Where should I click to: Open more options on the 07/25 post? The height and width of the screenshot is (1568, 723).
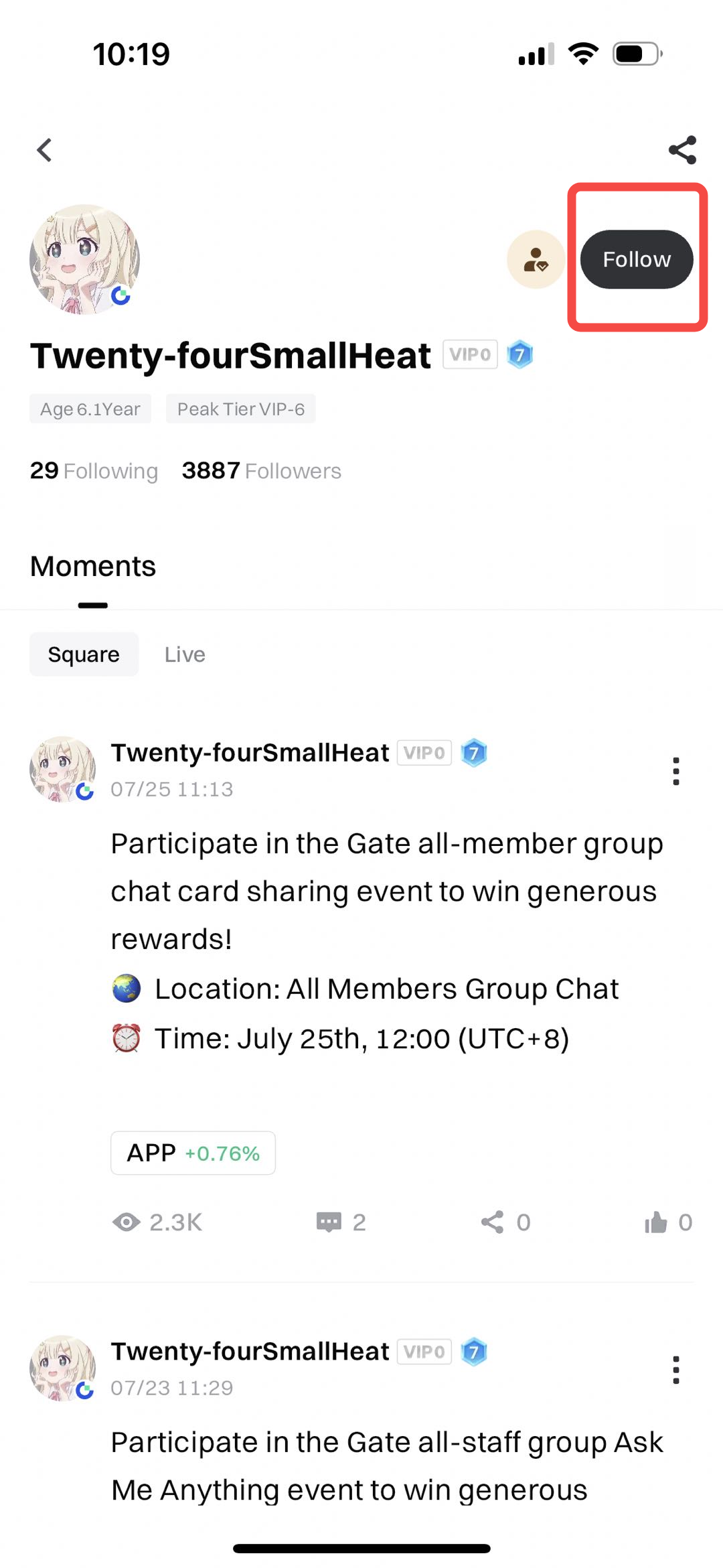(675, 771)
